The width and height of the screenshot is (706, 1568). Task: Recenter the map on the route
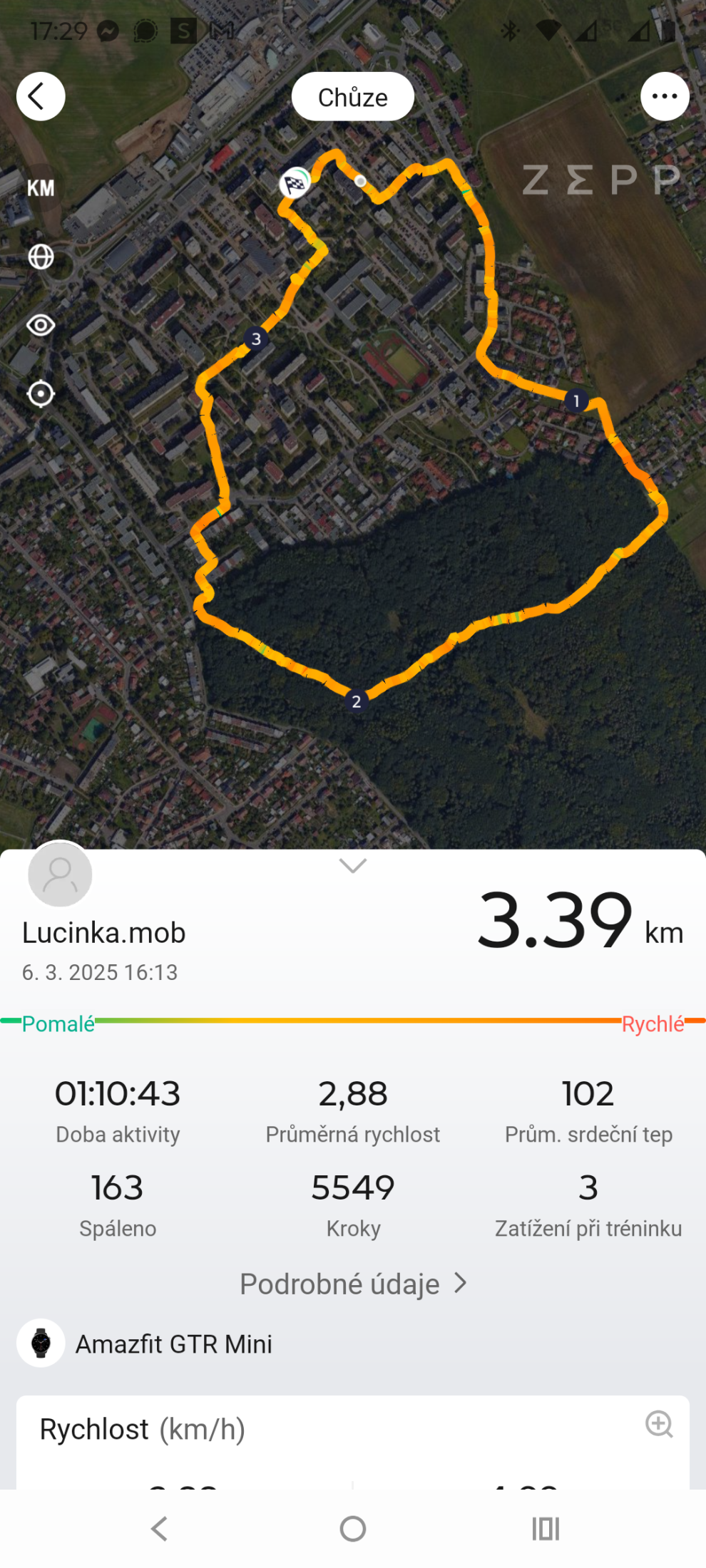pos(41,393)
